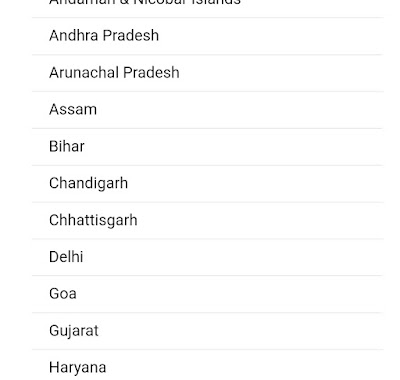This screenshot has height=380, width=400.
Task: Select Bihar
Action: [207, 147]
